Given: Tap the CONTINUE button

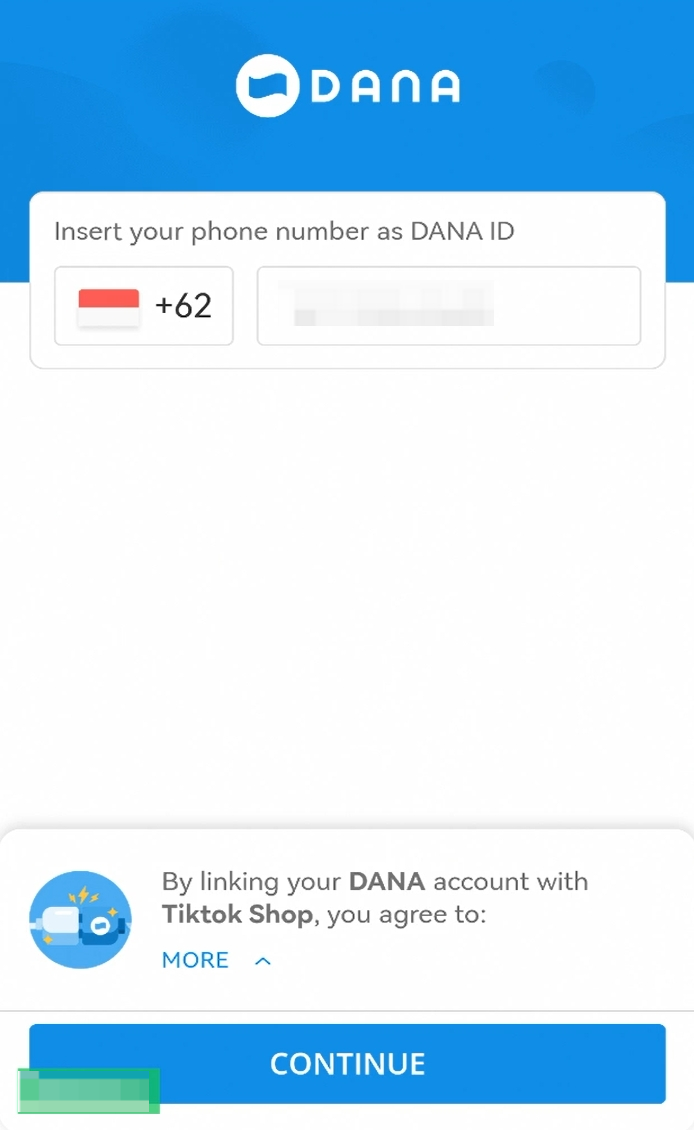Looking at the screenshot, I should tap(347, 1062).
